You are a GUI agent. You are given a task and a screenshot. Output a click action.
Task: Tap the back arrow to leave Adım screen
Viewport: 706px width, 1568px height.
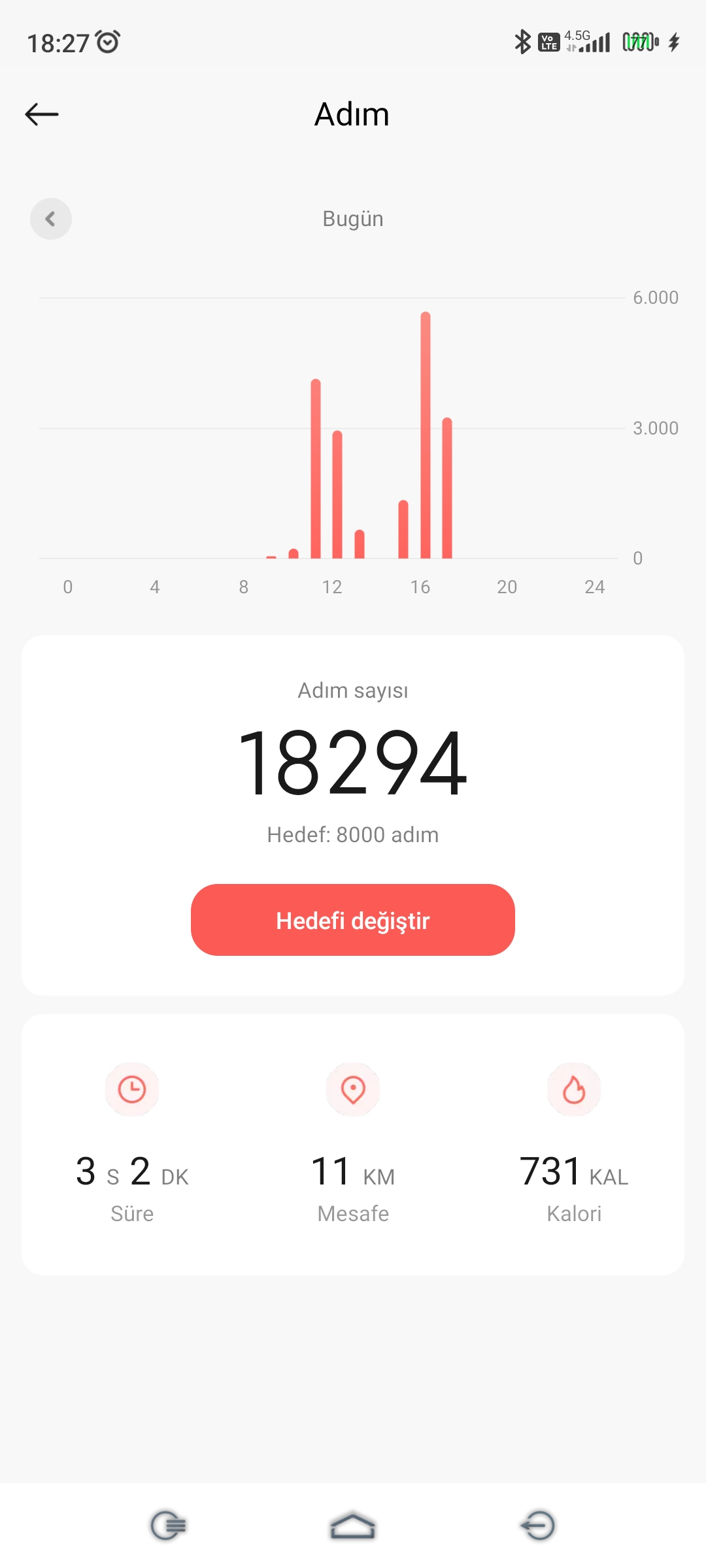coord(42,114)
